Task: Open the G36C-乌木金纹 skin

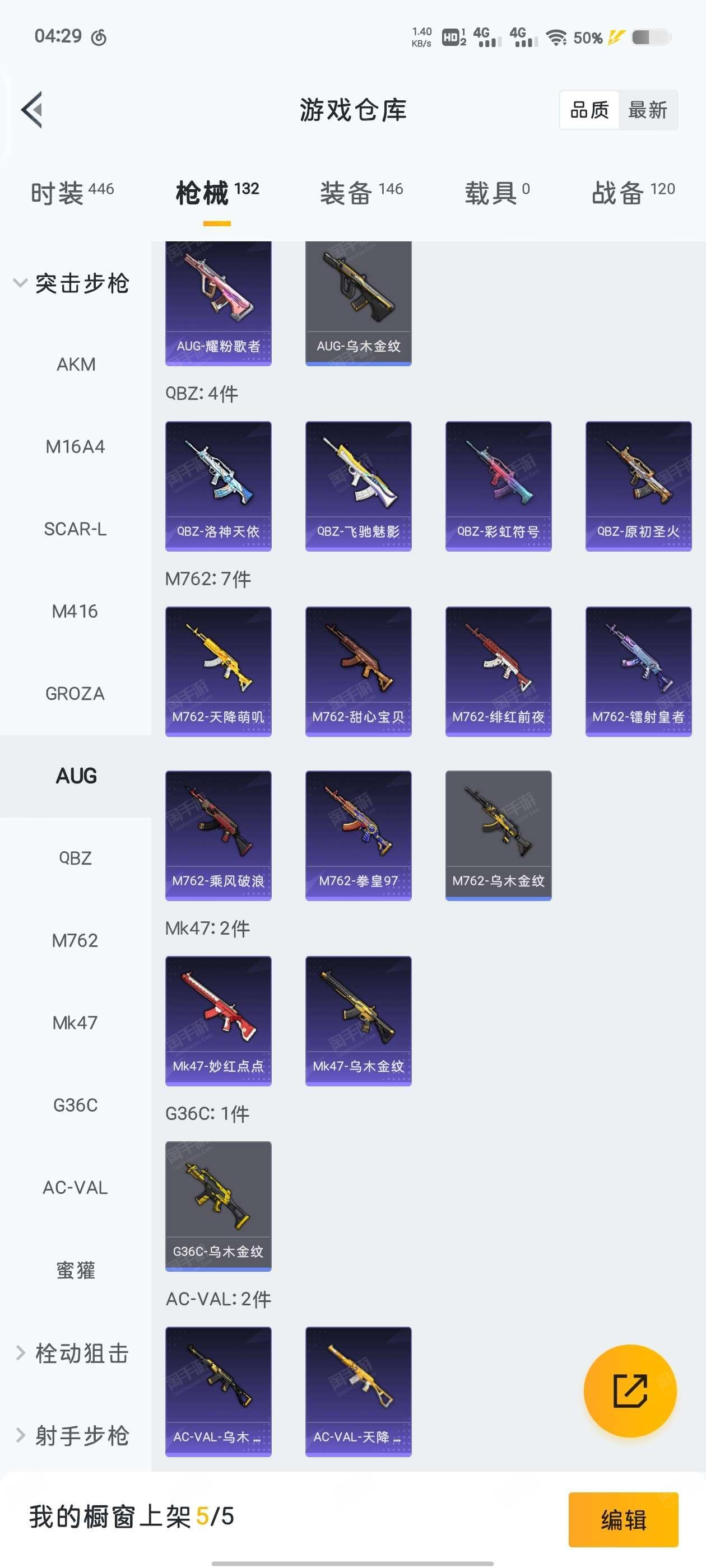Action: click(218, 1206)
